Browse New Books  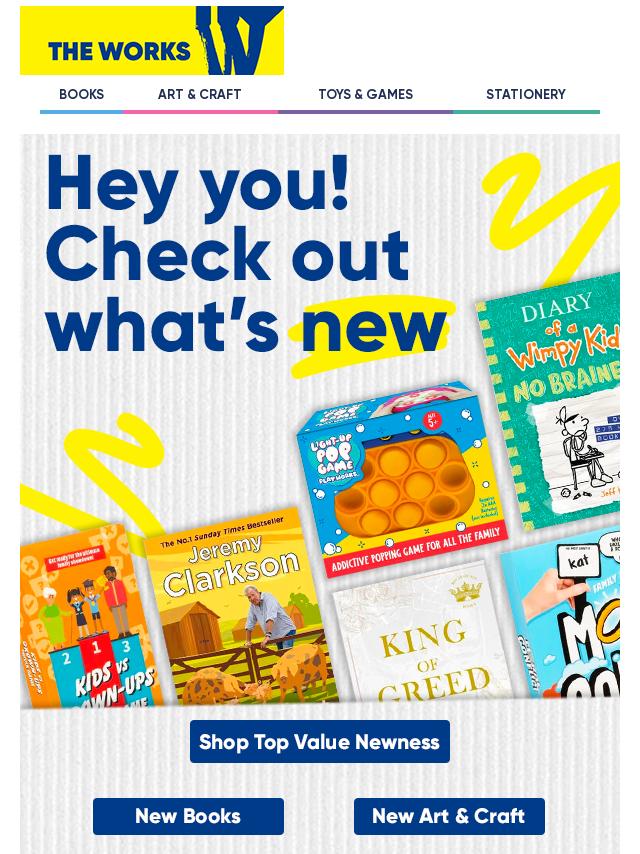[x=188, y=816]
